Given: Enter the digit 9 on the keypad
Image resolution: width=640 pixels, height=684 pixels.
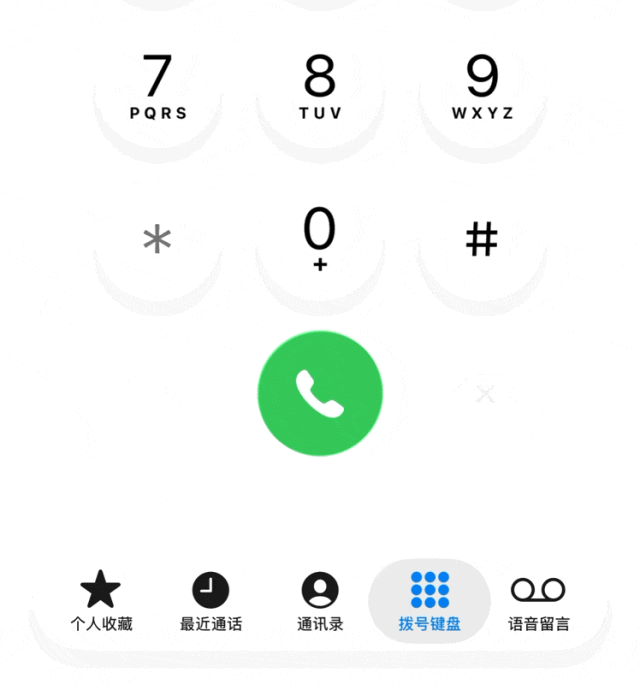Looking at the screenshot, I should 482,87.
